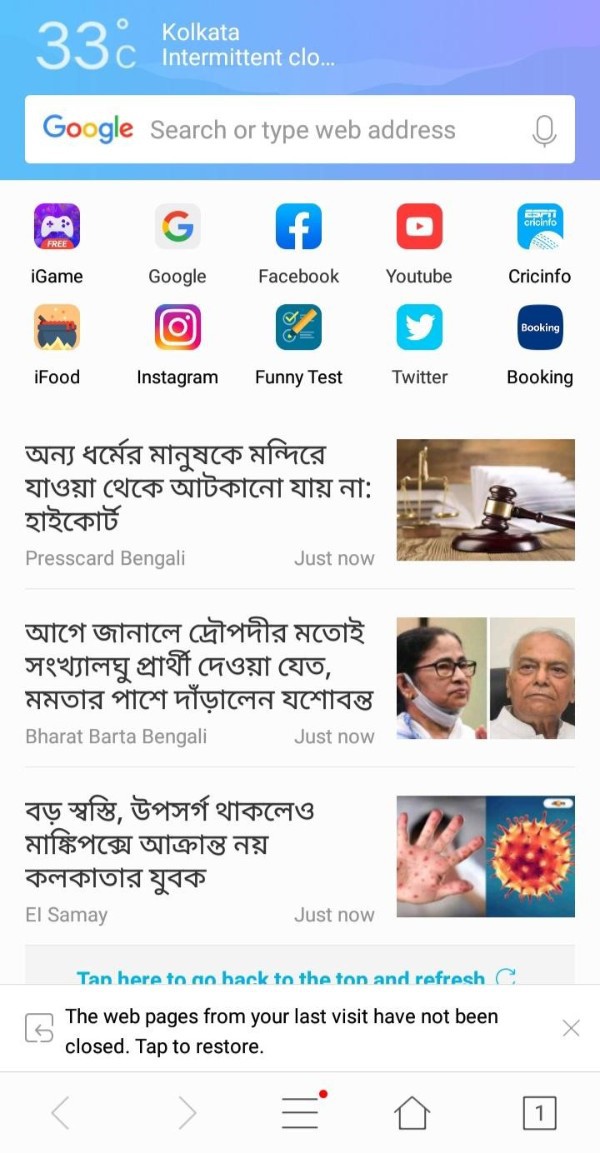600x1153 pixels.
Task: Go to the Instagram shortcut
Action: click(x=177, y=329)
